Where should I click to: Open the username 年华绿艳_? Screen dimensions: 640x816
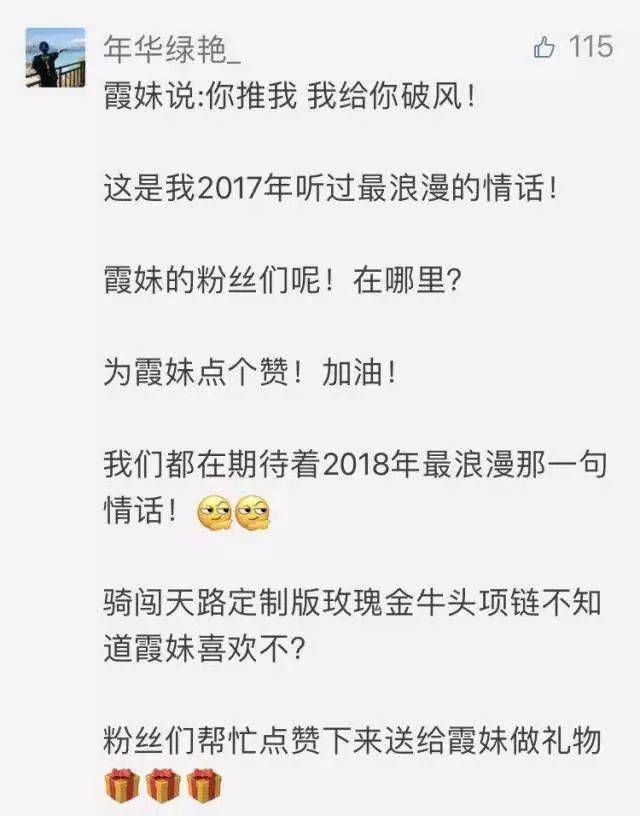click(172, 49)
